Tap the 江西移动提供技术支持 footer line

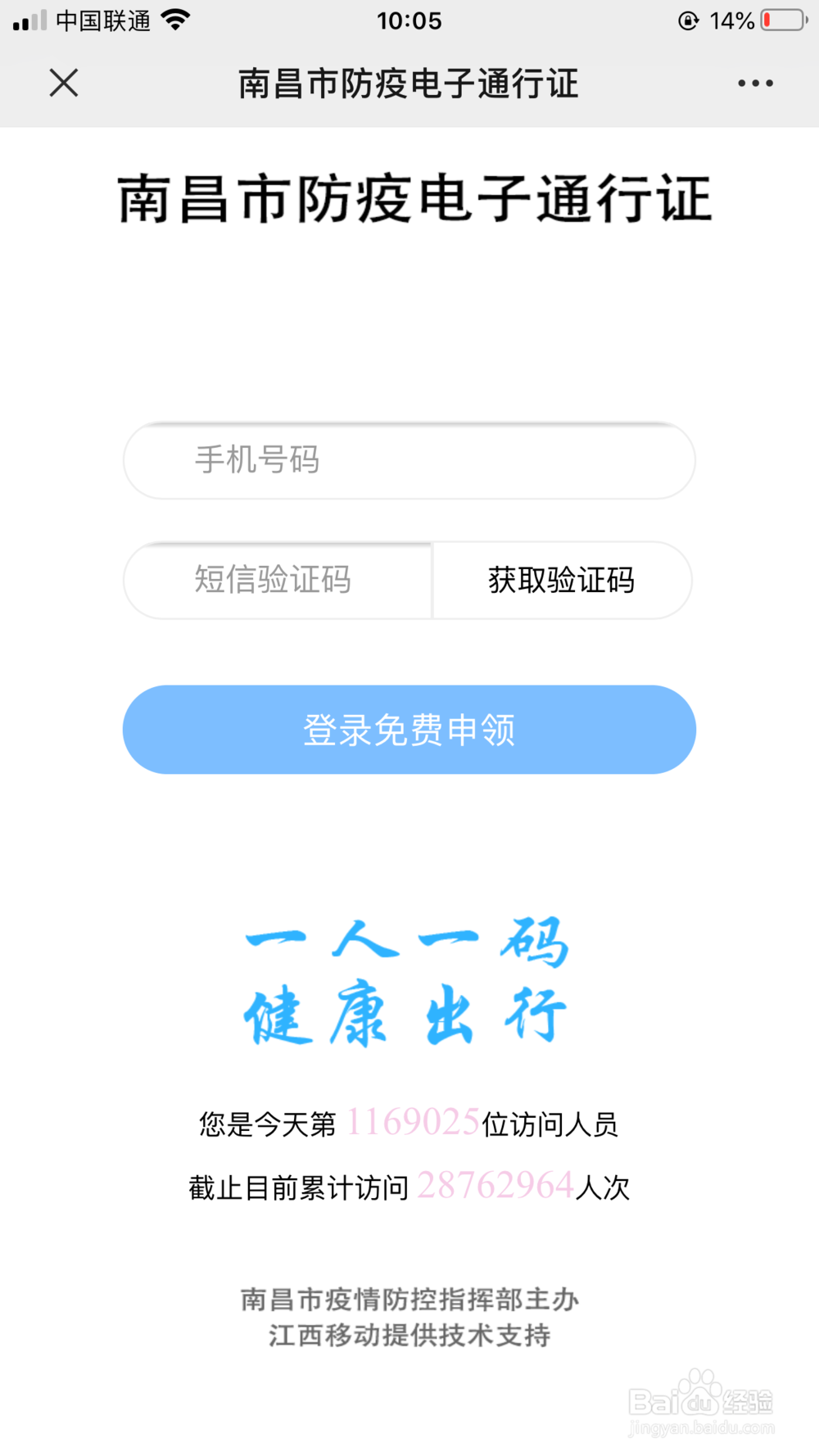coord(409,1335)
